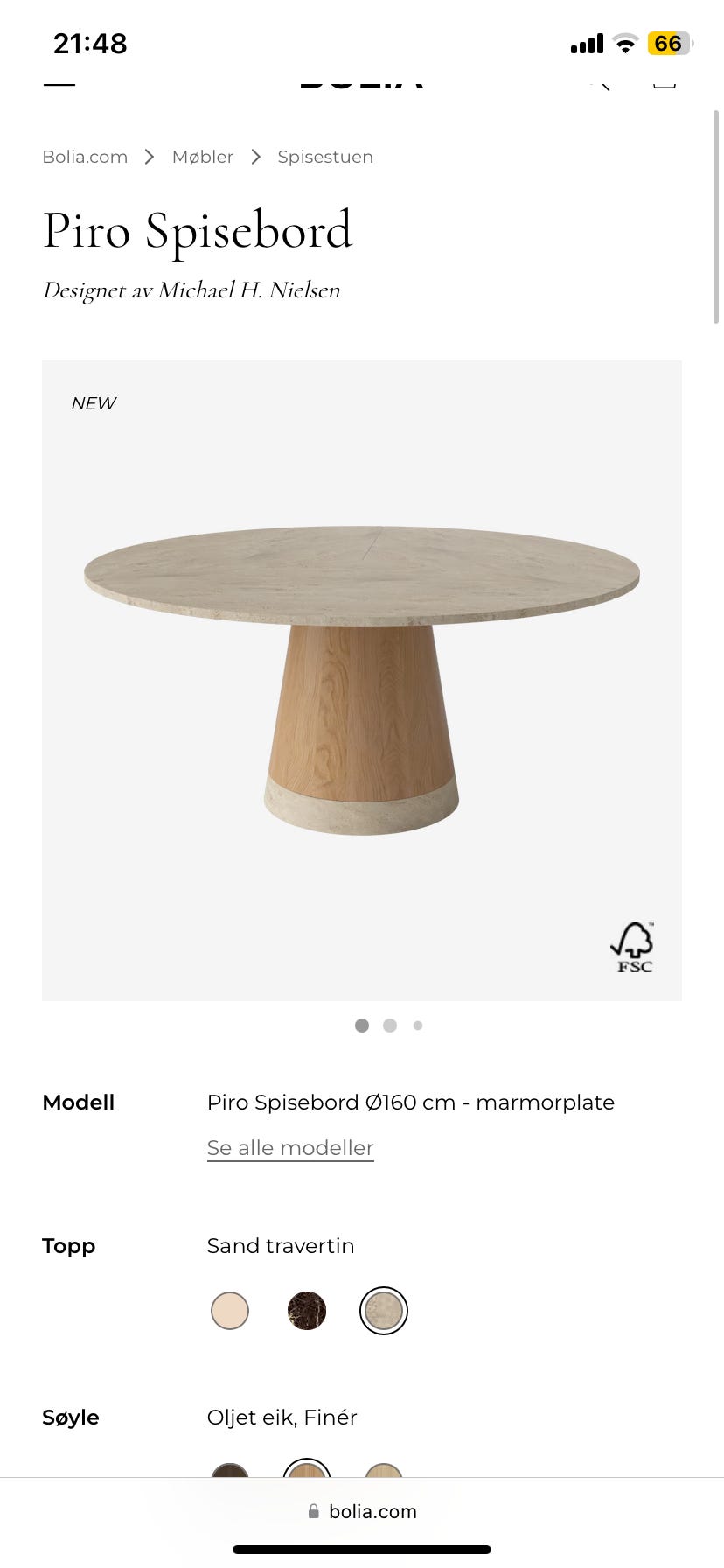Select the Sand travertin Topp swatch
The width and height of the screenshot is (724, 1568).
pos(384,1311)
